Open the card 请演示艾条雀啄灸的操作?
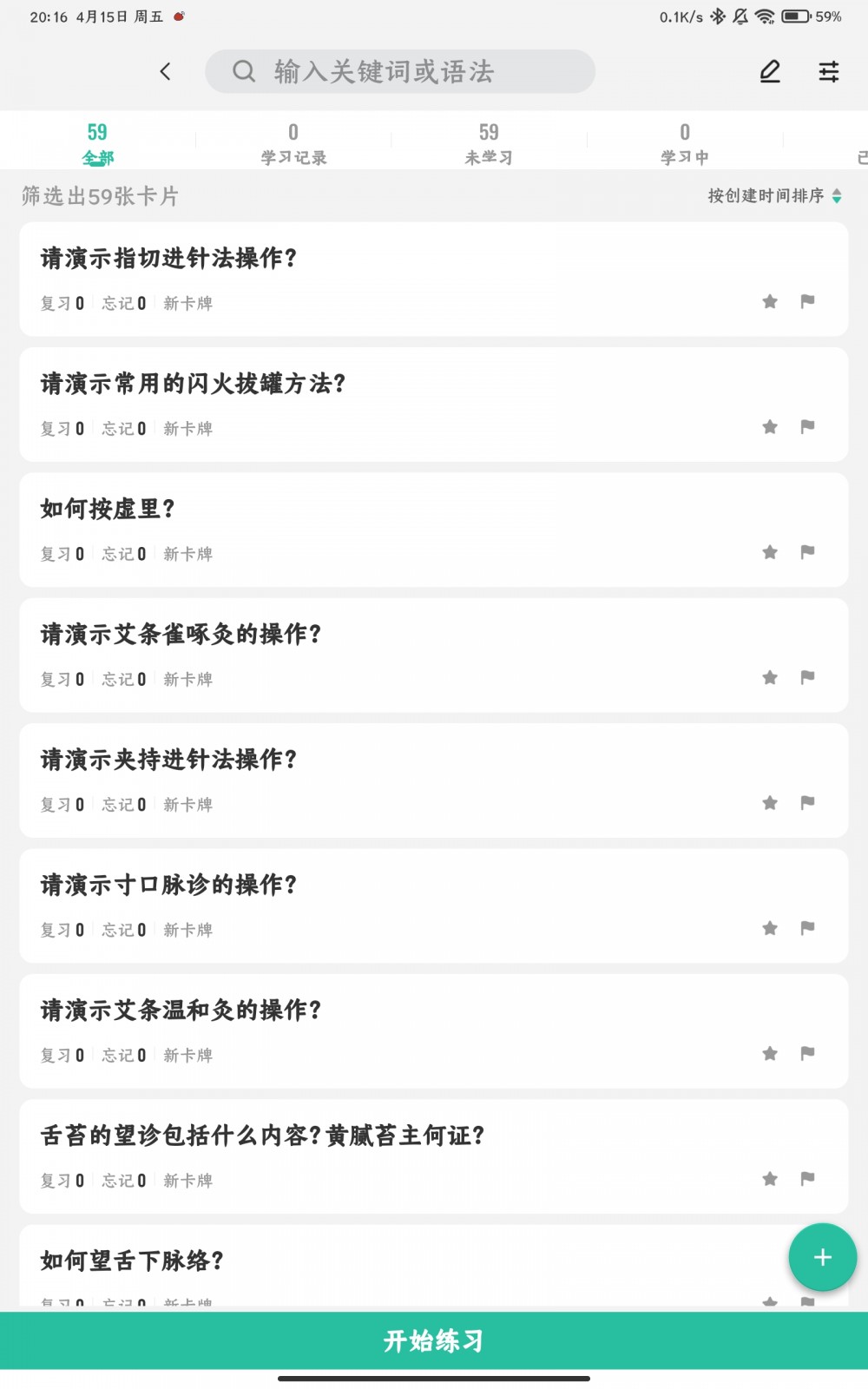This screenshot has width=868, height=1389. [x=434, y=655]
